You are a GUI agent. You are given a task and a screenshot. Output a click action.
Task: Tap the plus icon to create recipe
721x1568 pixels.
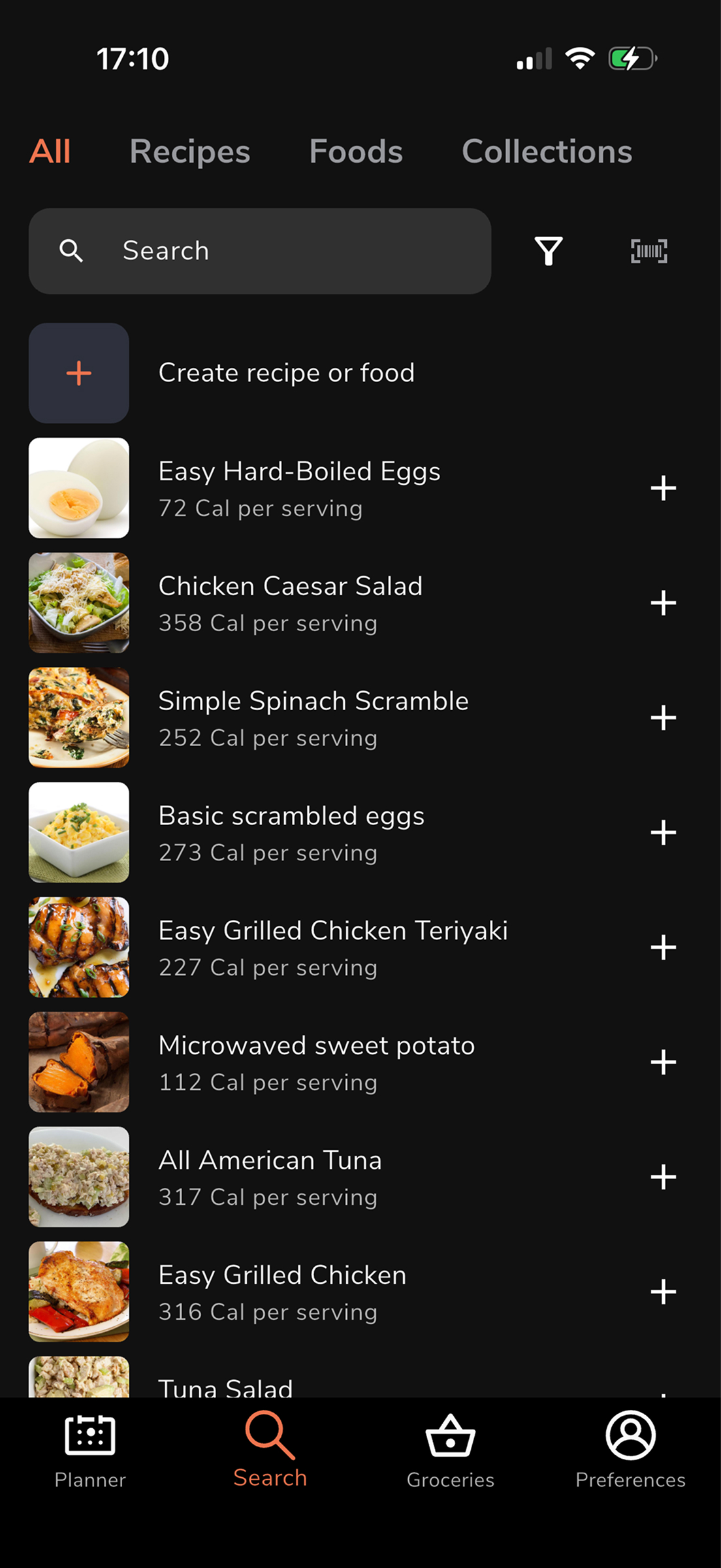click(x=78, y=373)
